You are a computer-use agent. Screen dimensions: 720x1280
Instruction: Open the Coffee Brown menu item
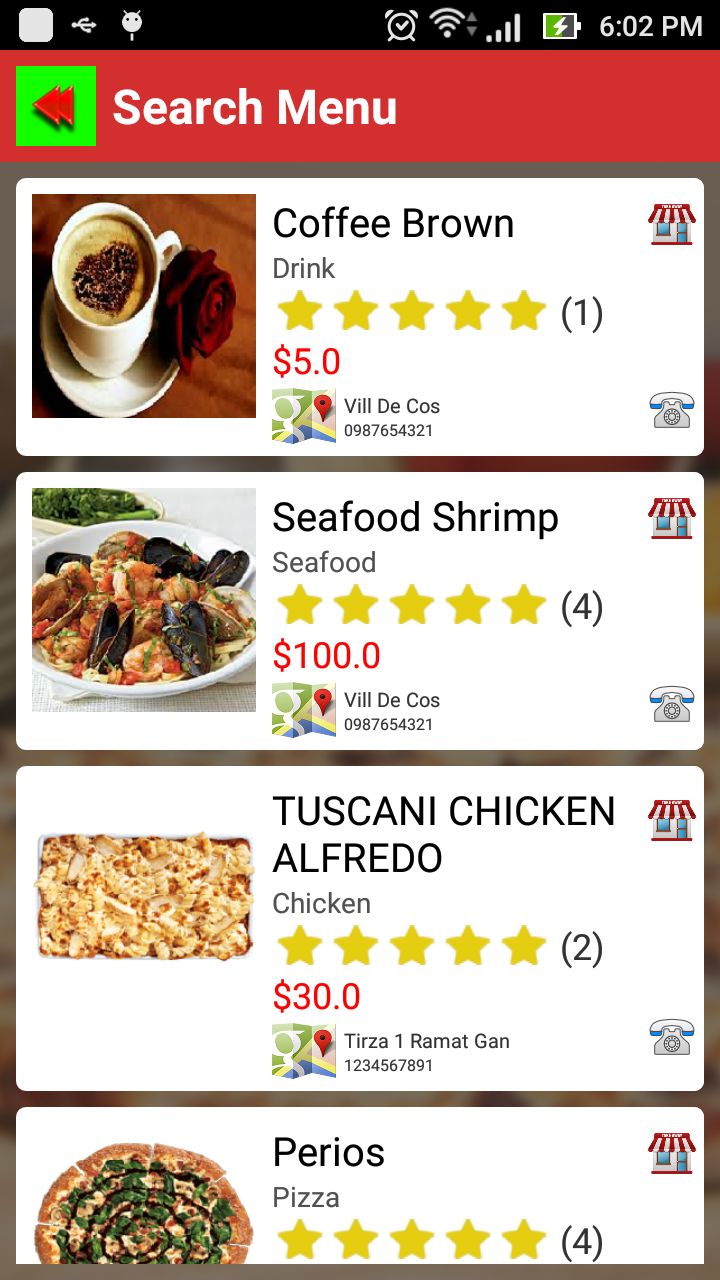click(x=393, y=224)
